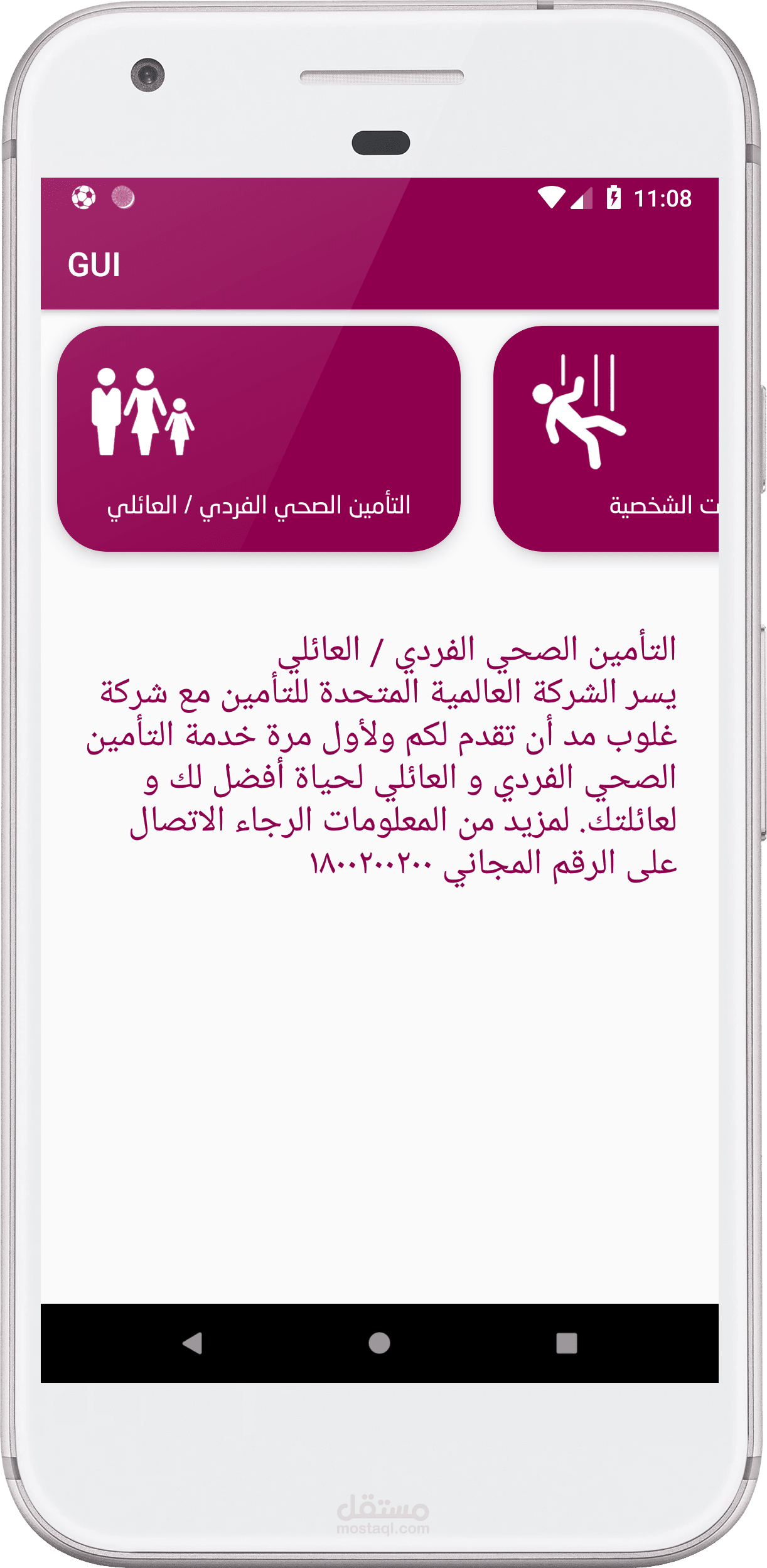Open the recent apps overview
This screenshot has height=1568, width=767.
[x=567, y=1343]
